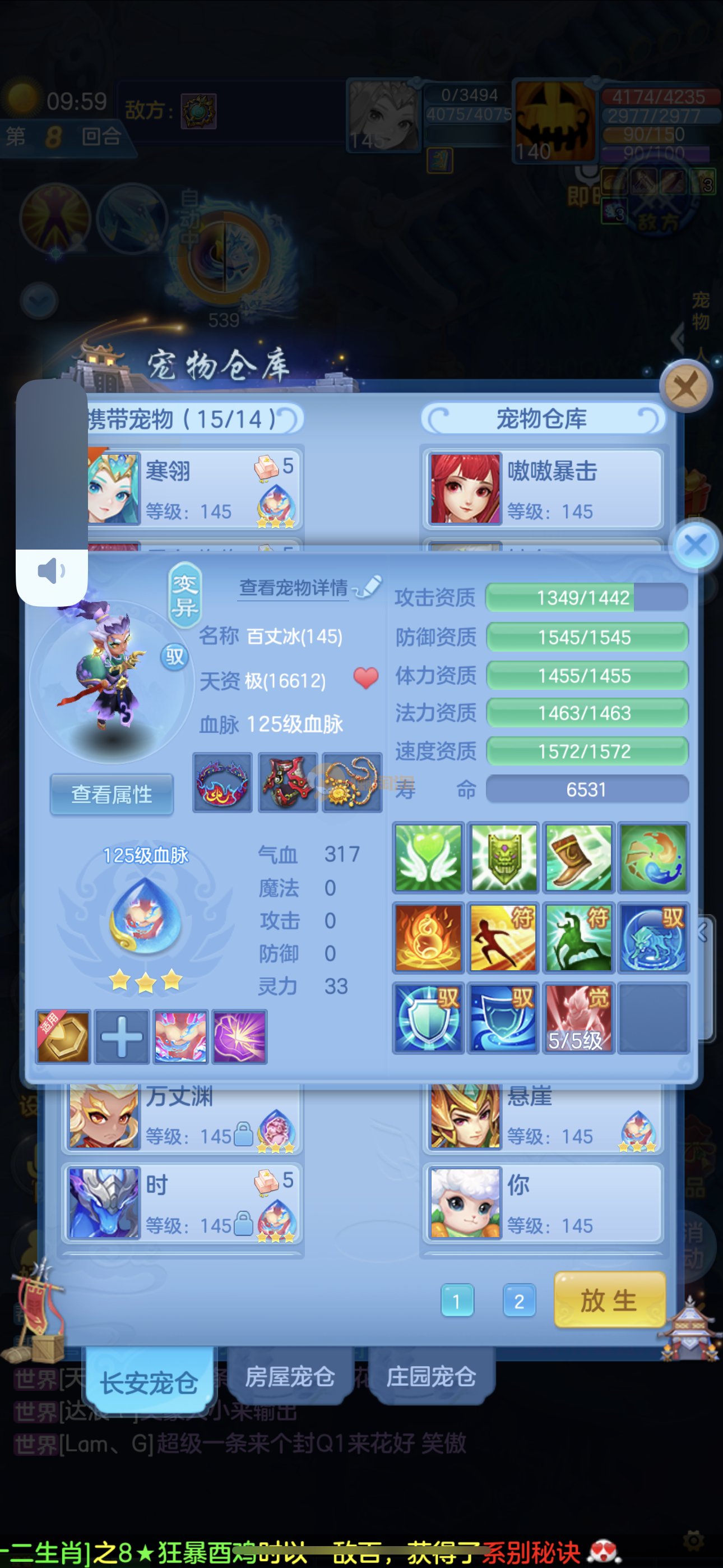The height and width of the screenshot is (1568, 723).
Task: Tap the volume speaker icon
Action: 52,571
